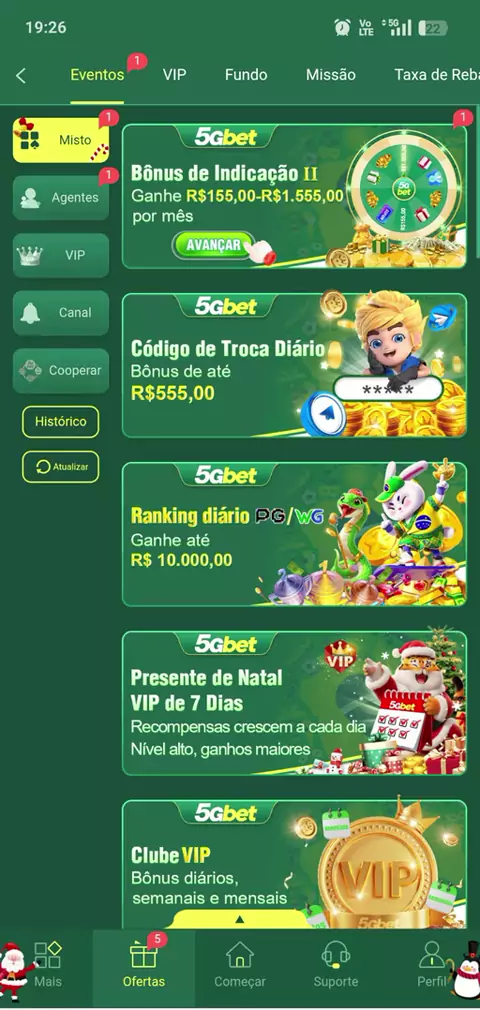Select the VIP category with crown icon
The image size is (480, 1010).
[61, 255]
